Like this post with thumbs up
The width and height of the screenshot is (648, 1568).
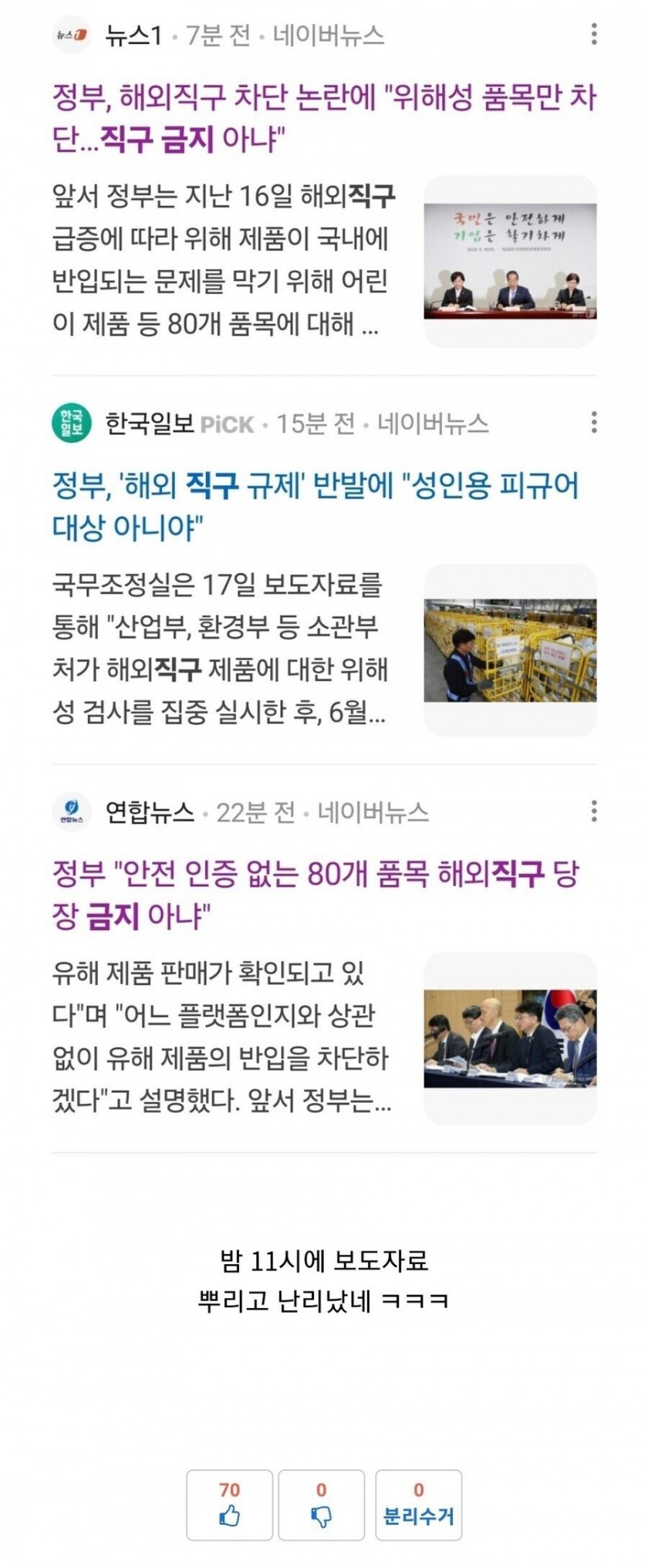229,1505
